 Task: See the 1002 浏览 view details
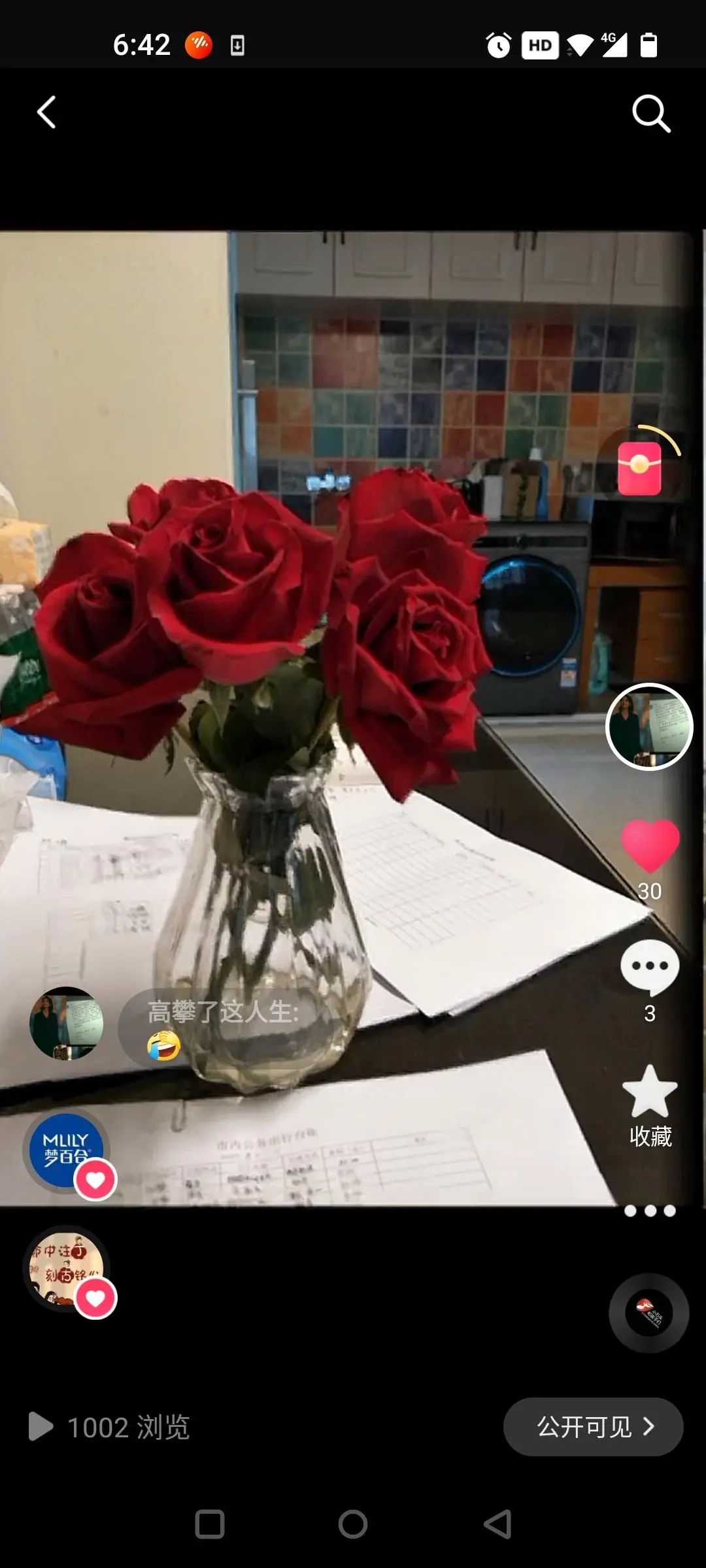coord(110,1427)
